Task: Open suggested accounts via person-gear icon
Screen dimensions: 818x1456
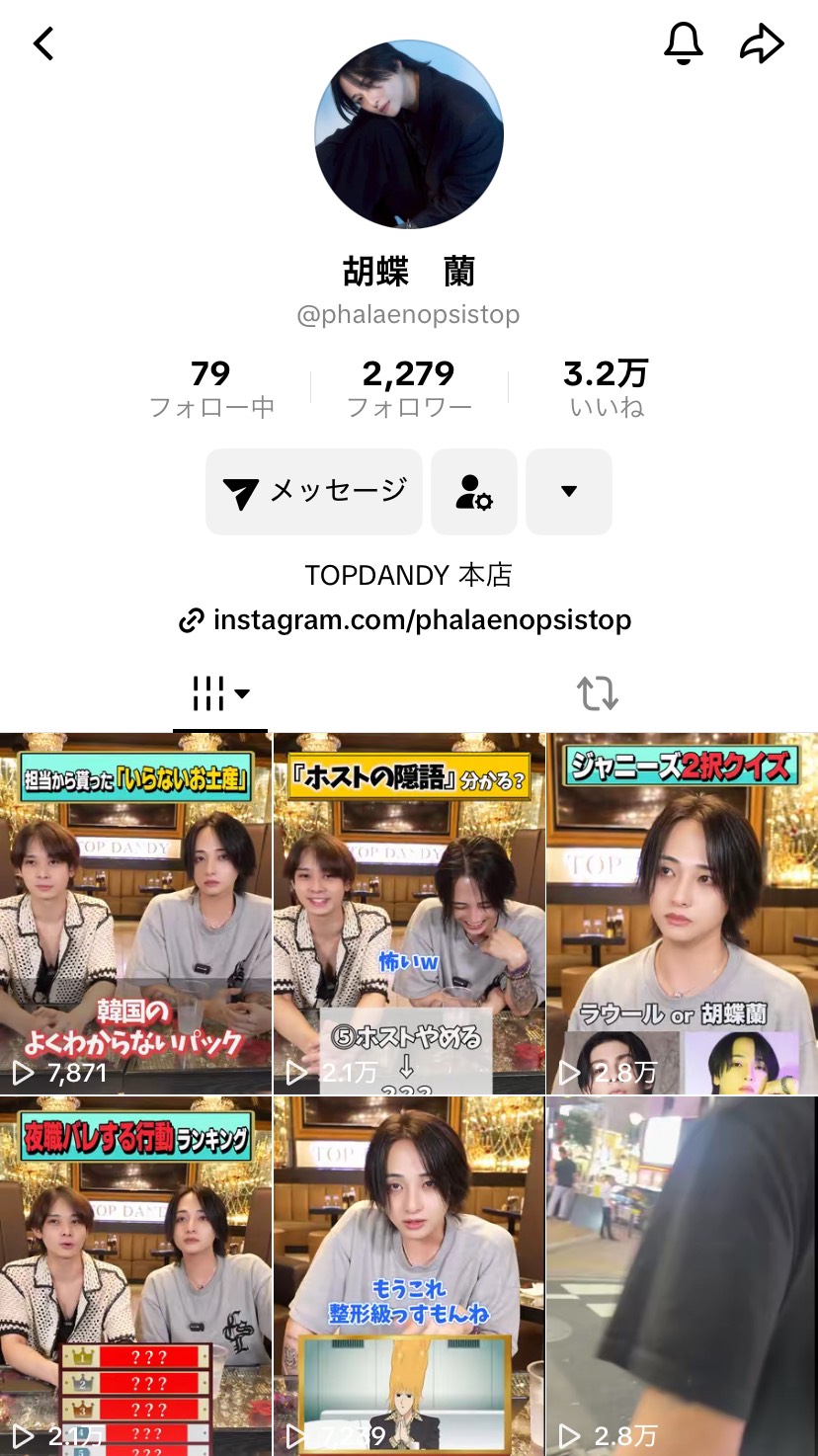Action: pos(474,492)
